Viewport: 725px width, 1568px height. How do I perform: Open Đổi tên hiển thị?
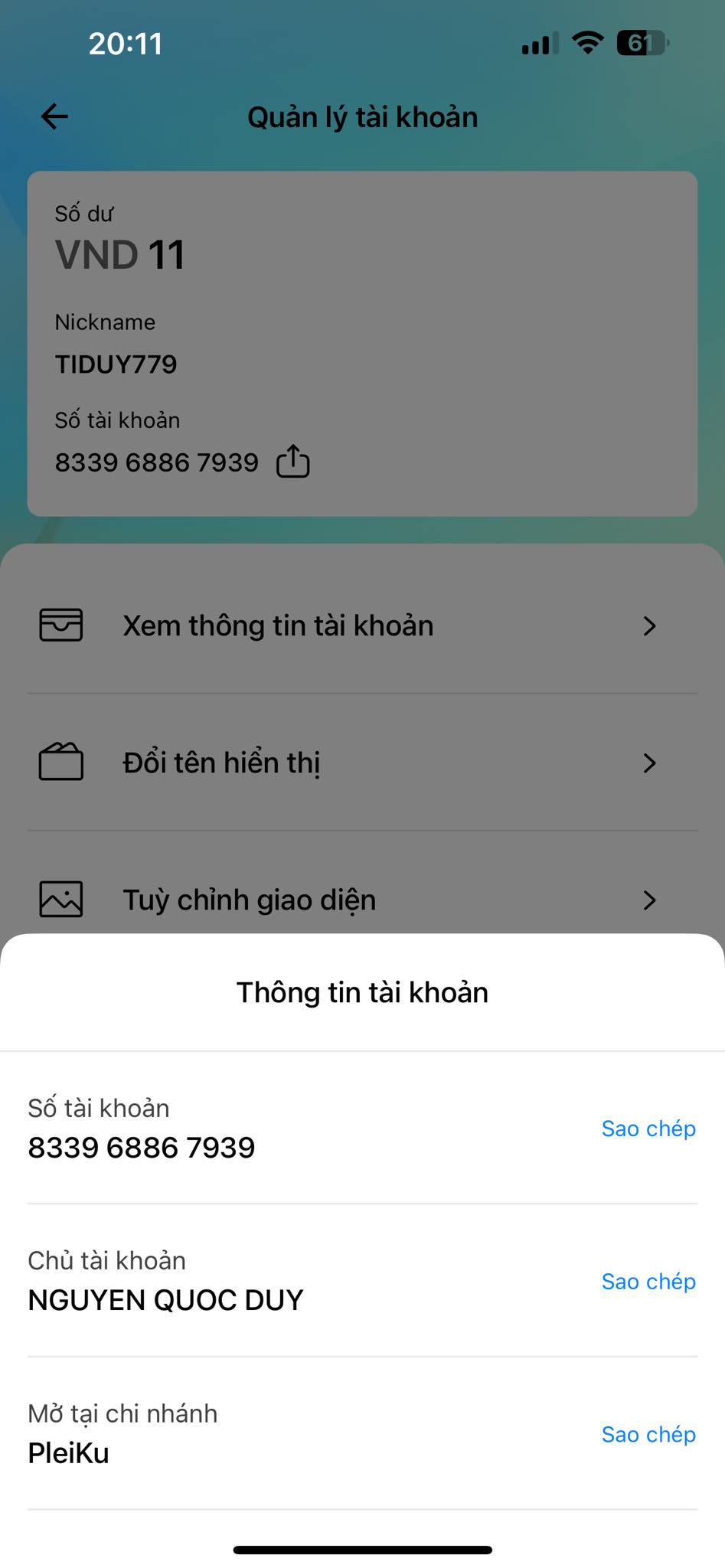[x=362, y=763]
